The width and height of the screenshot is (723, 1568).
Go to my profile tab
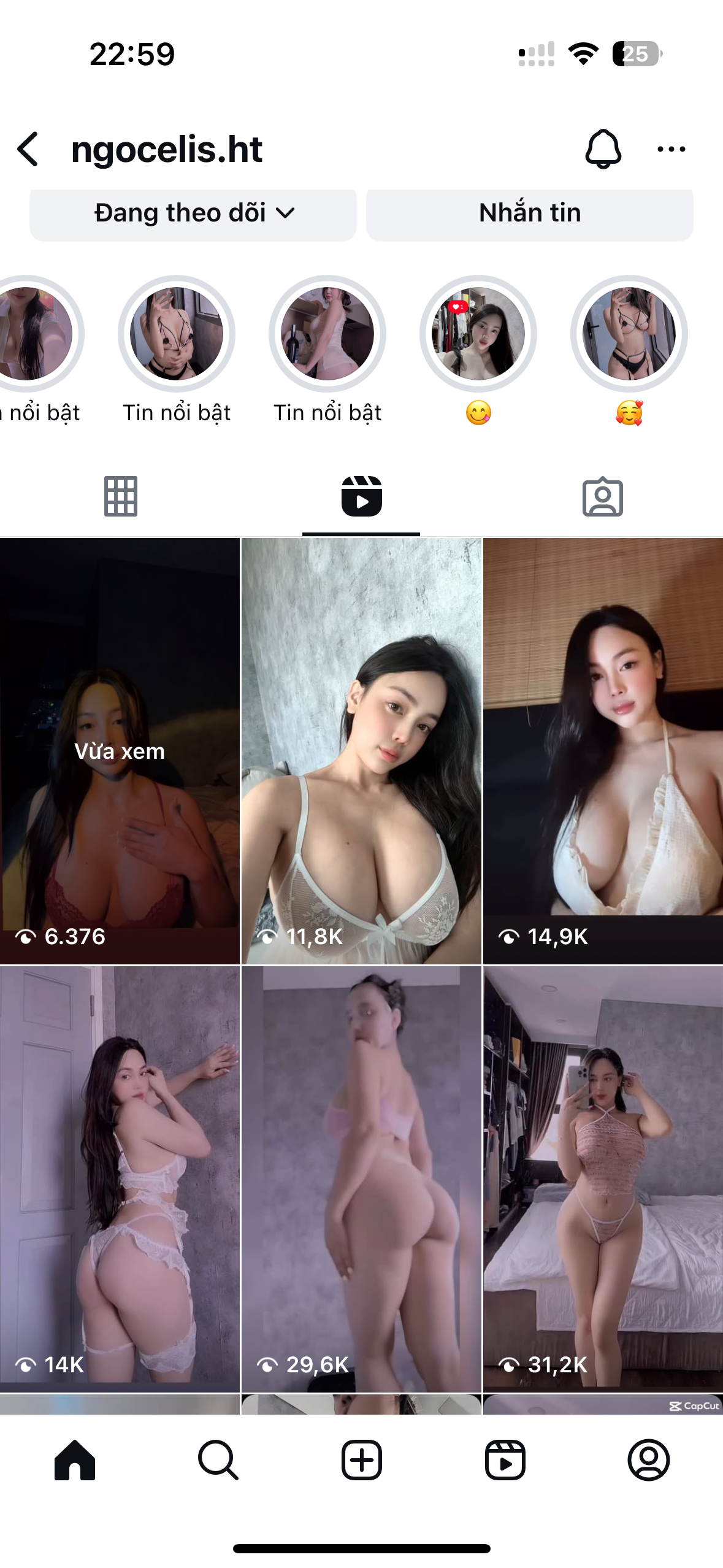click(648, 1460)
